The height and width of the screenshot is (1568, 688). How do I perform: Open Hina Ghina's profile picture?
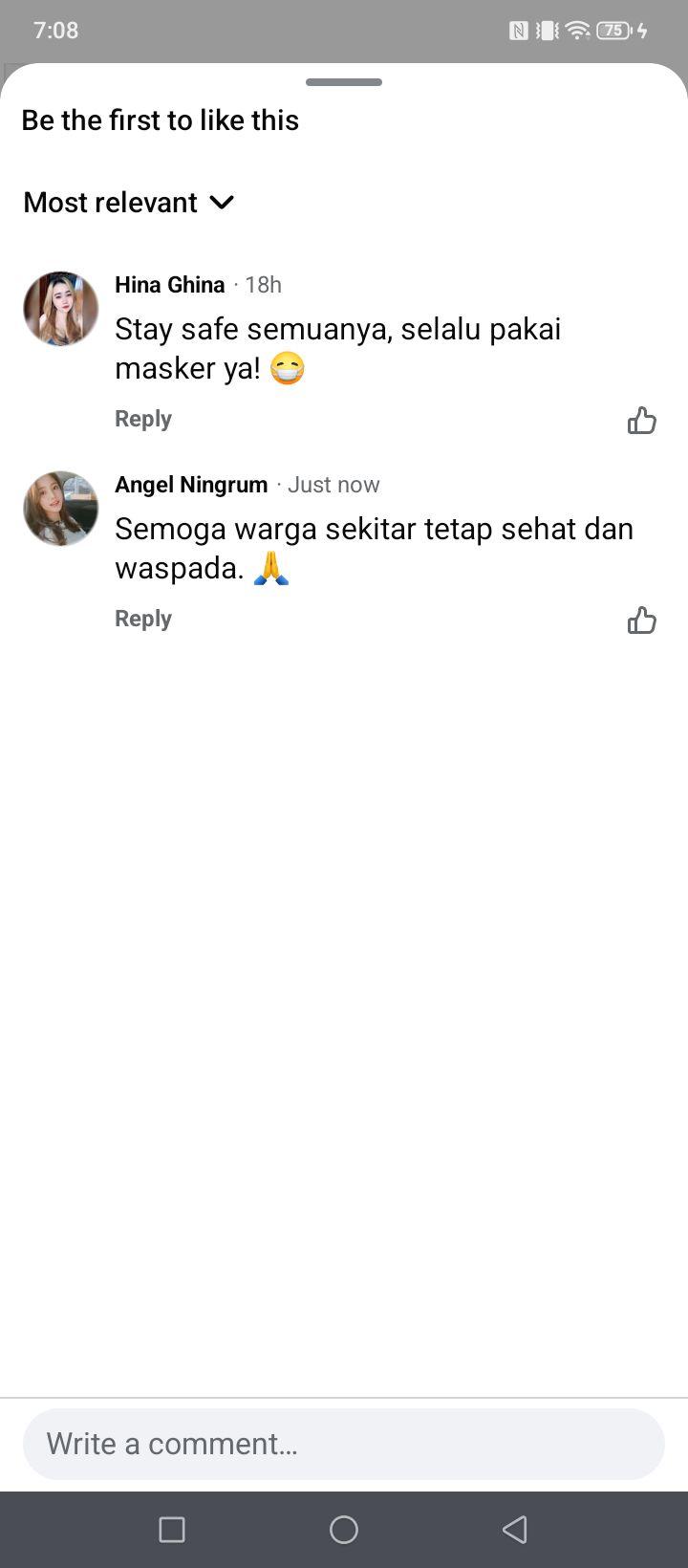tap(61, 309)
